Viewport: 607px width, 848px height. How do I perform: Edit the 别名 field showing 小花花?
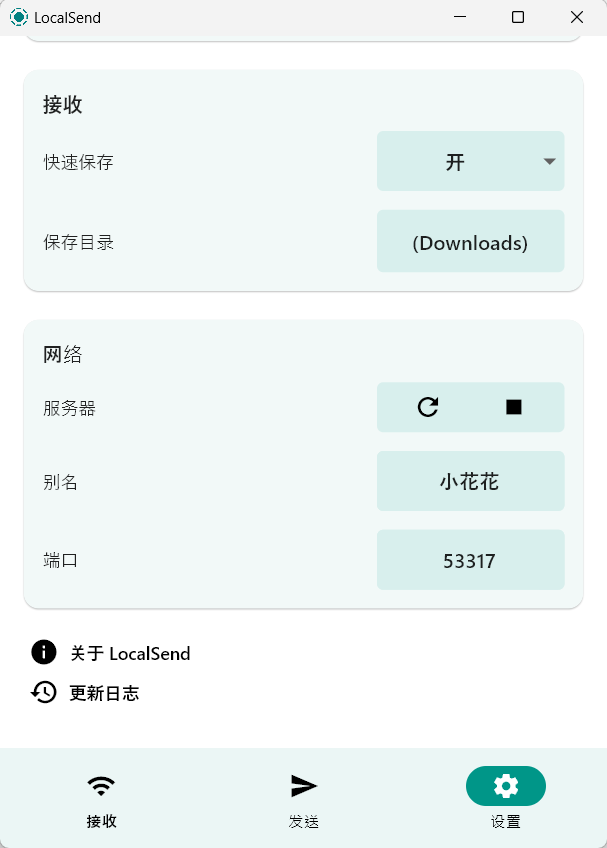470,482
